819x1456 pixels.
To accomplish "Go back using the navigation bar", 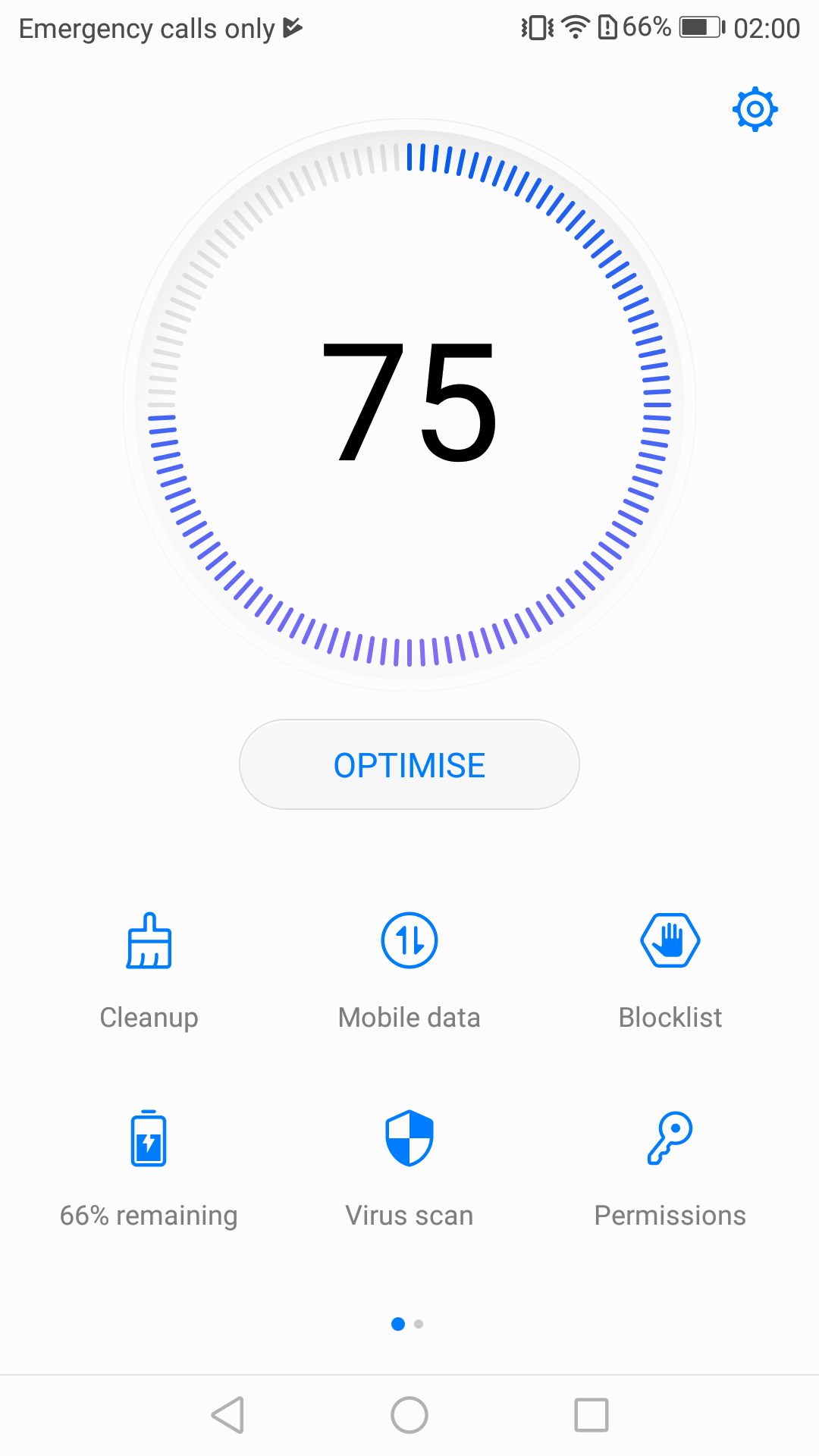I will 227,1415.
